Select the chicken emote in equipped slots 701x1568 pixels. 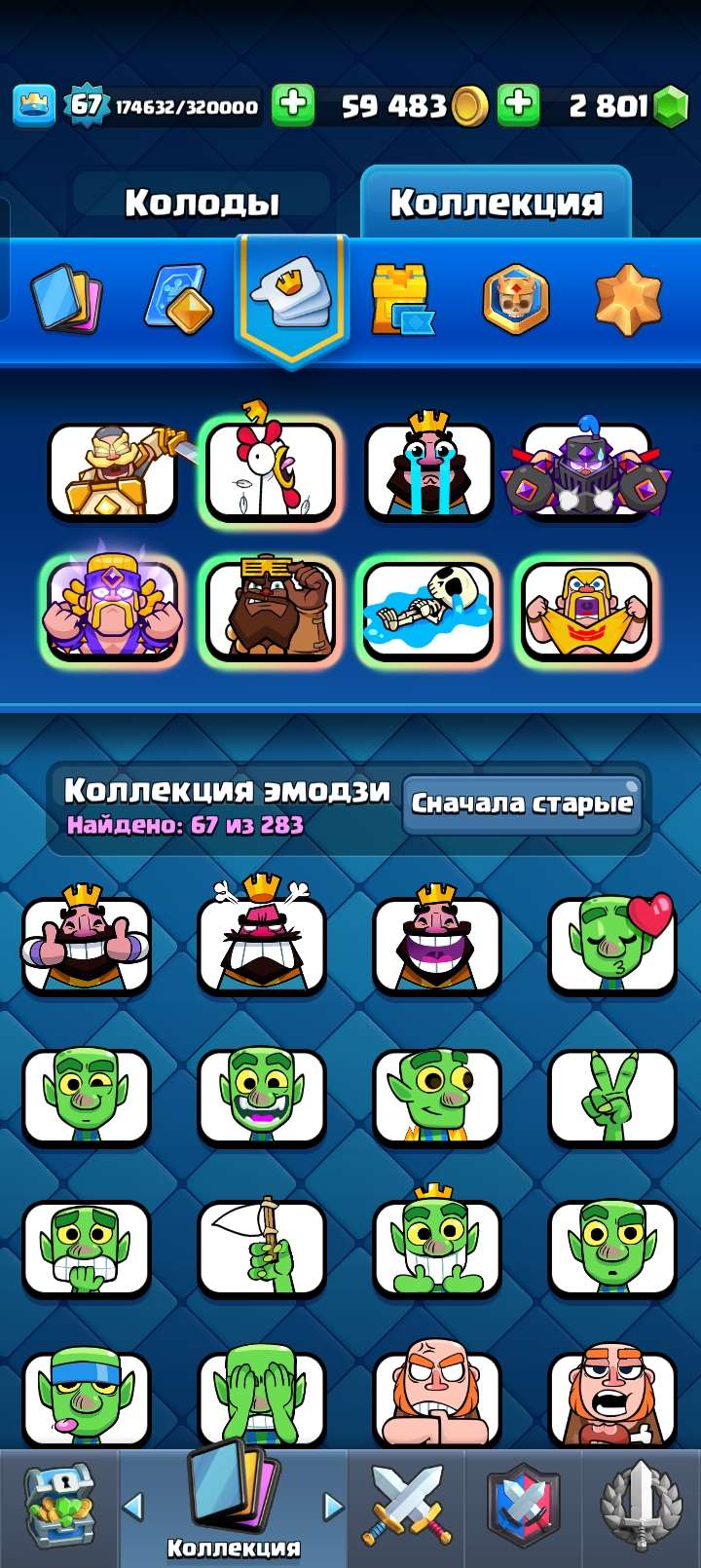click(x=271, y=472)
